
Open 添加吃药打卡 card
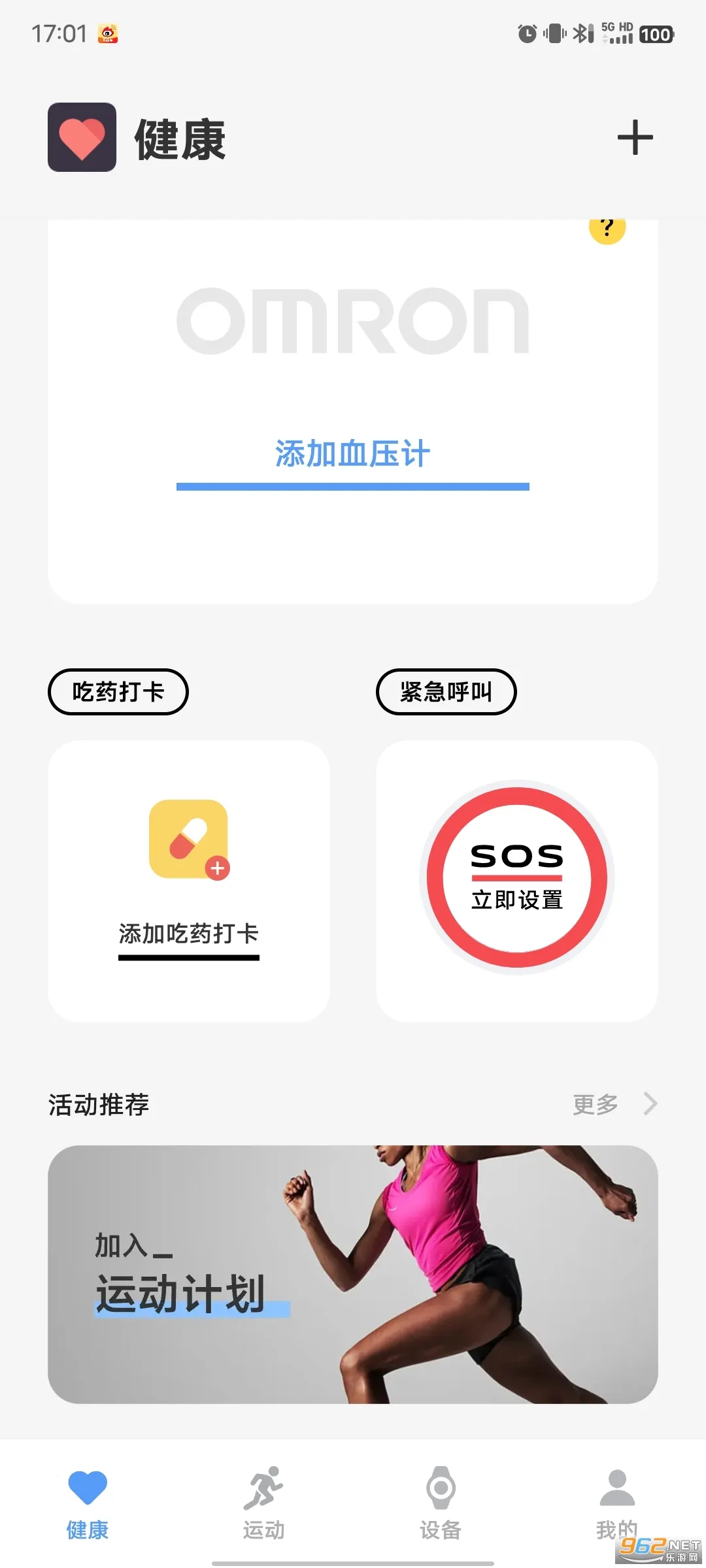click(189, 880)
